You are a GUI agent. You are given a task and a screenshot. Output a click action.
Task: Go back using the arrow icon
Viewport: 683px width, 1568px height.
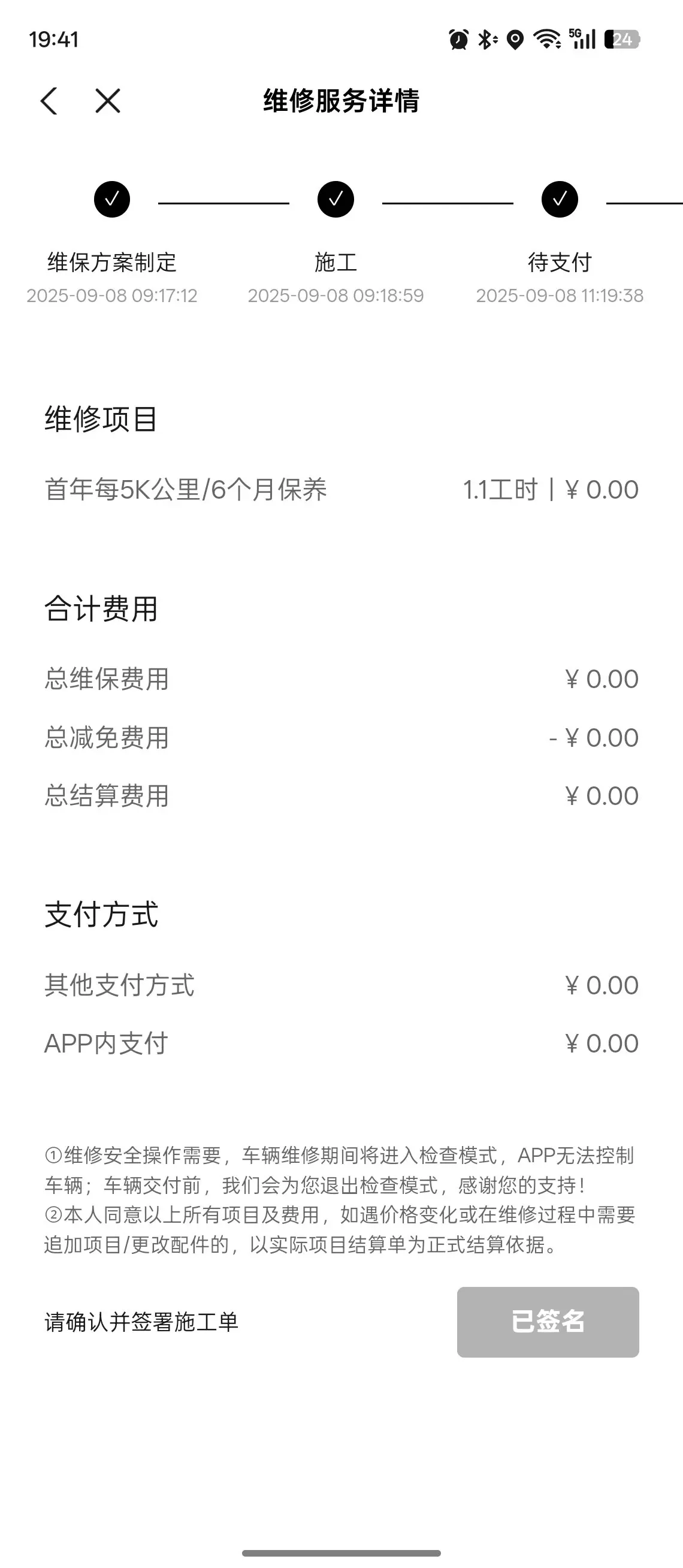coord(50,101)
